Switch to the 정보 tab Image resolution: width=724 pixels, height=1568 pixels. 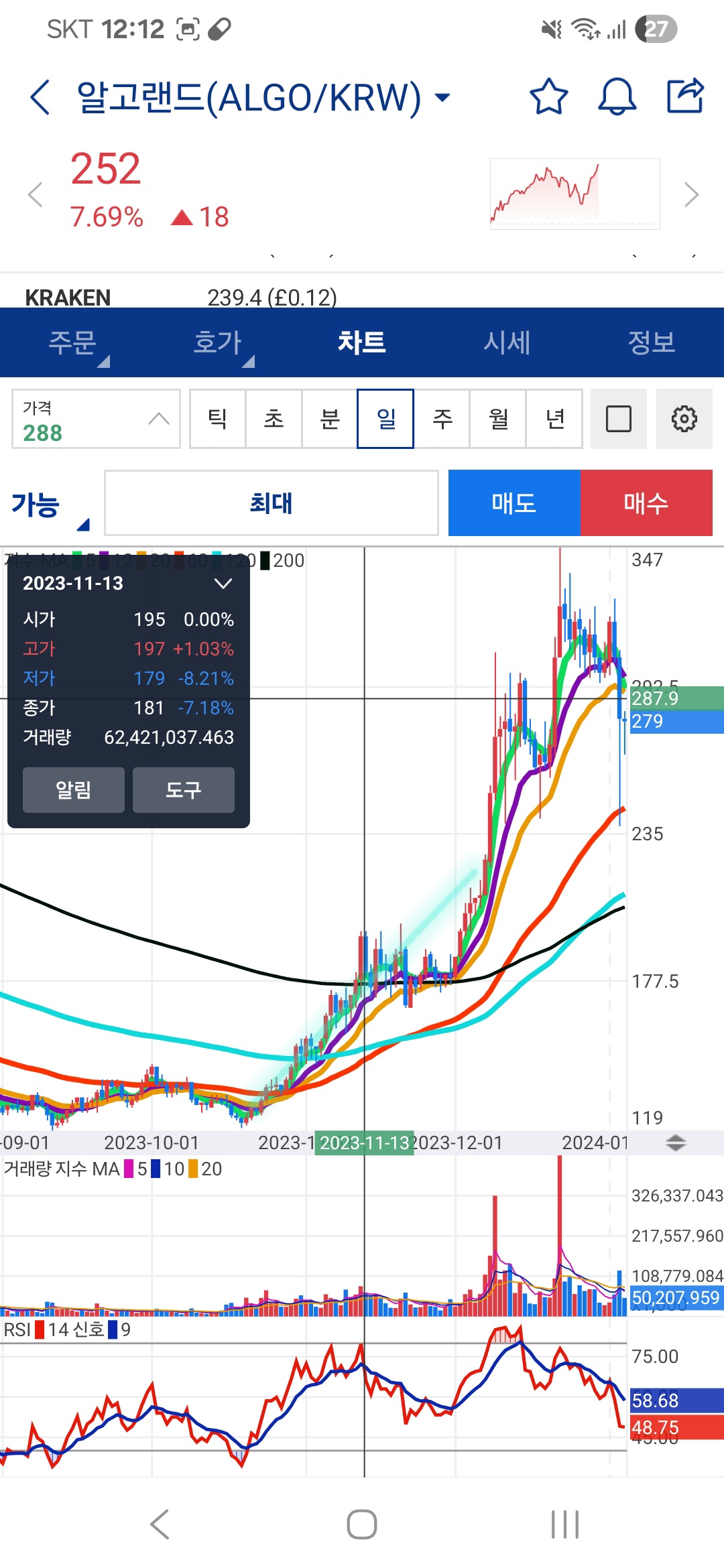(651, 342)
